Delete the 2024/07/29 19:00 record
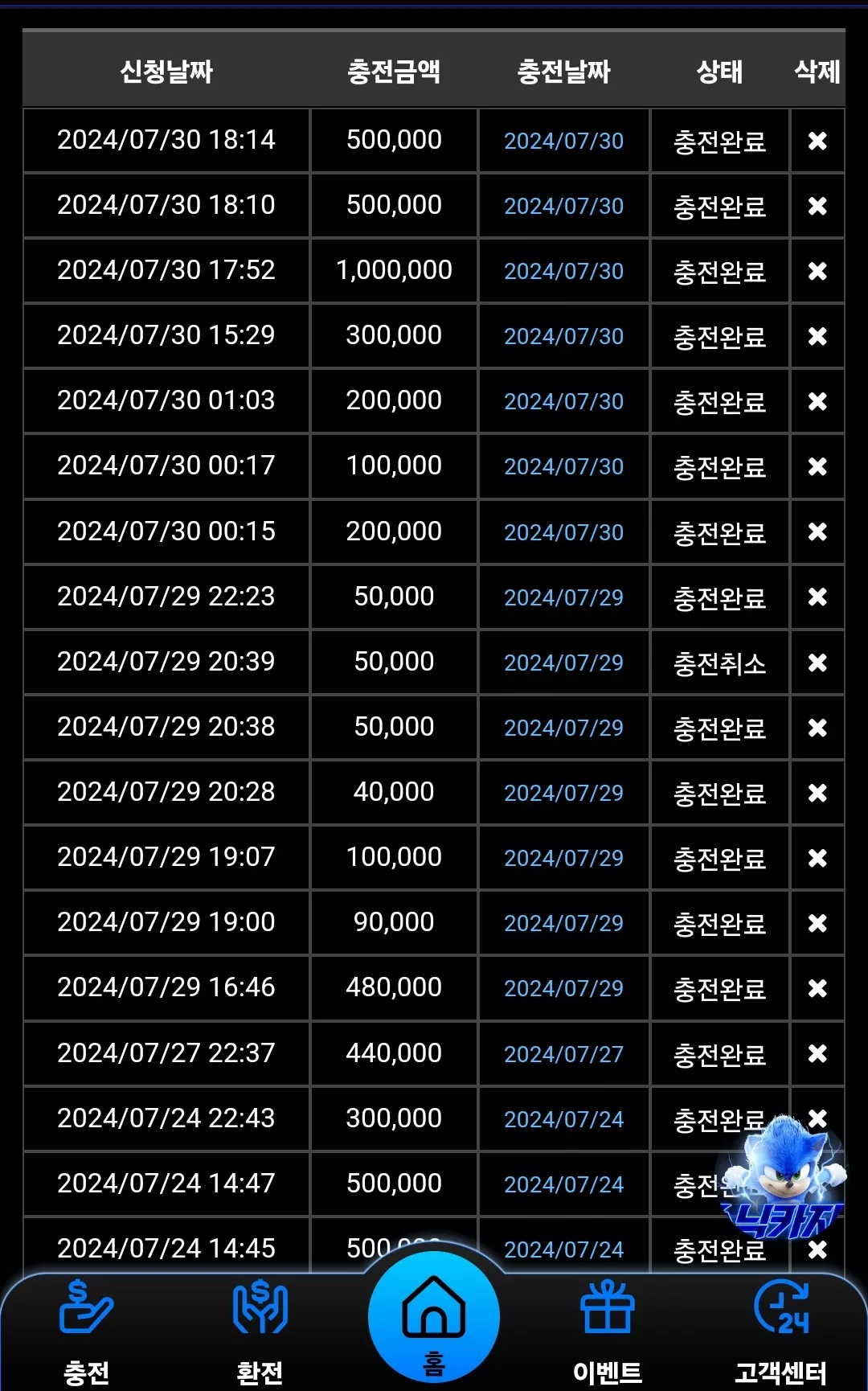 817,923
